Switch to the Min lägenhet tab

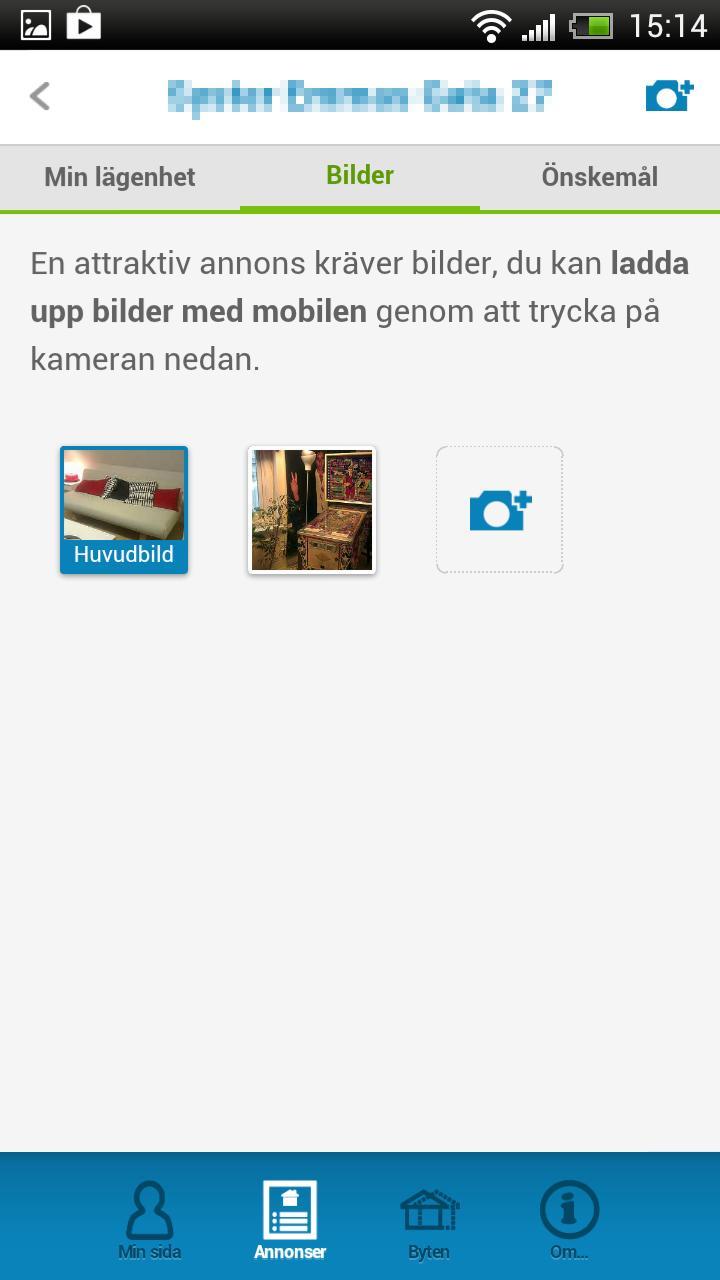tap(119, 176)
